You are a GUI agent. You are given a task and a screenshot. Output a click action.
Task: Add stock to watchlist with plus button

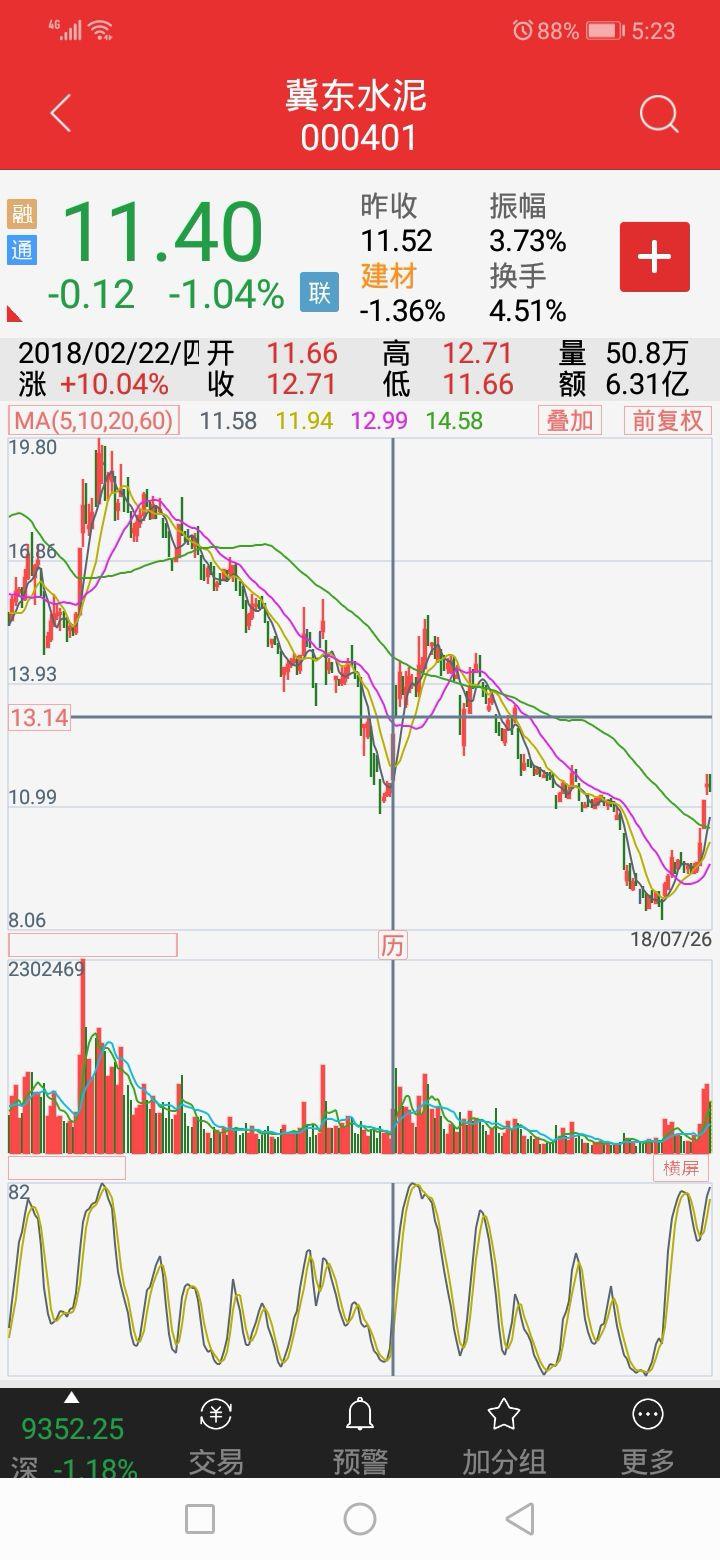click(x=655, y=257)
